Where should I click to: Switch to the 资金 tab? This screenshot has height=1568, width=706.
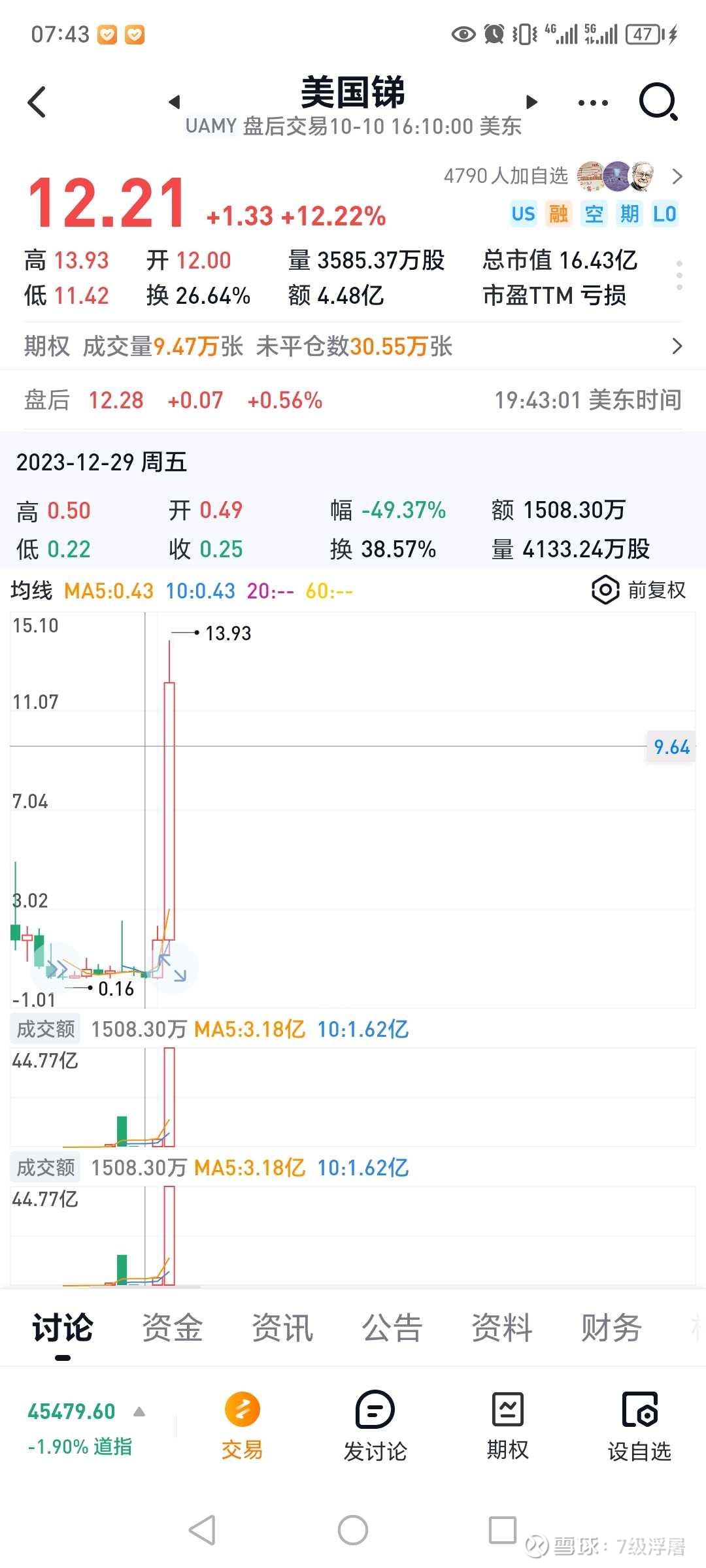click(173, 1328)
